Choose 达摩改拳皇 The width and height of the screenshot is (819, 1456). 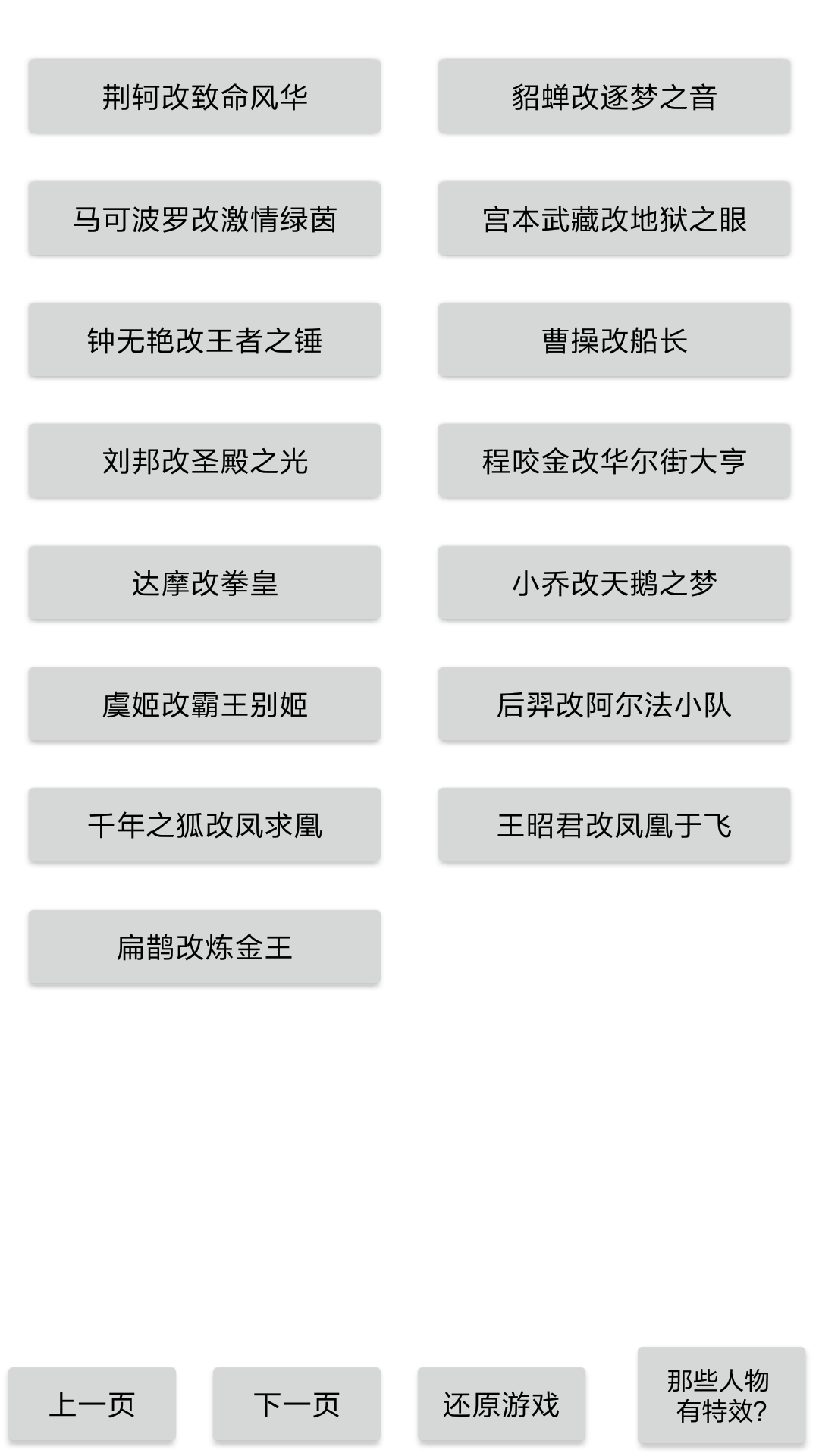(x=205, y=583)
